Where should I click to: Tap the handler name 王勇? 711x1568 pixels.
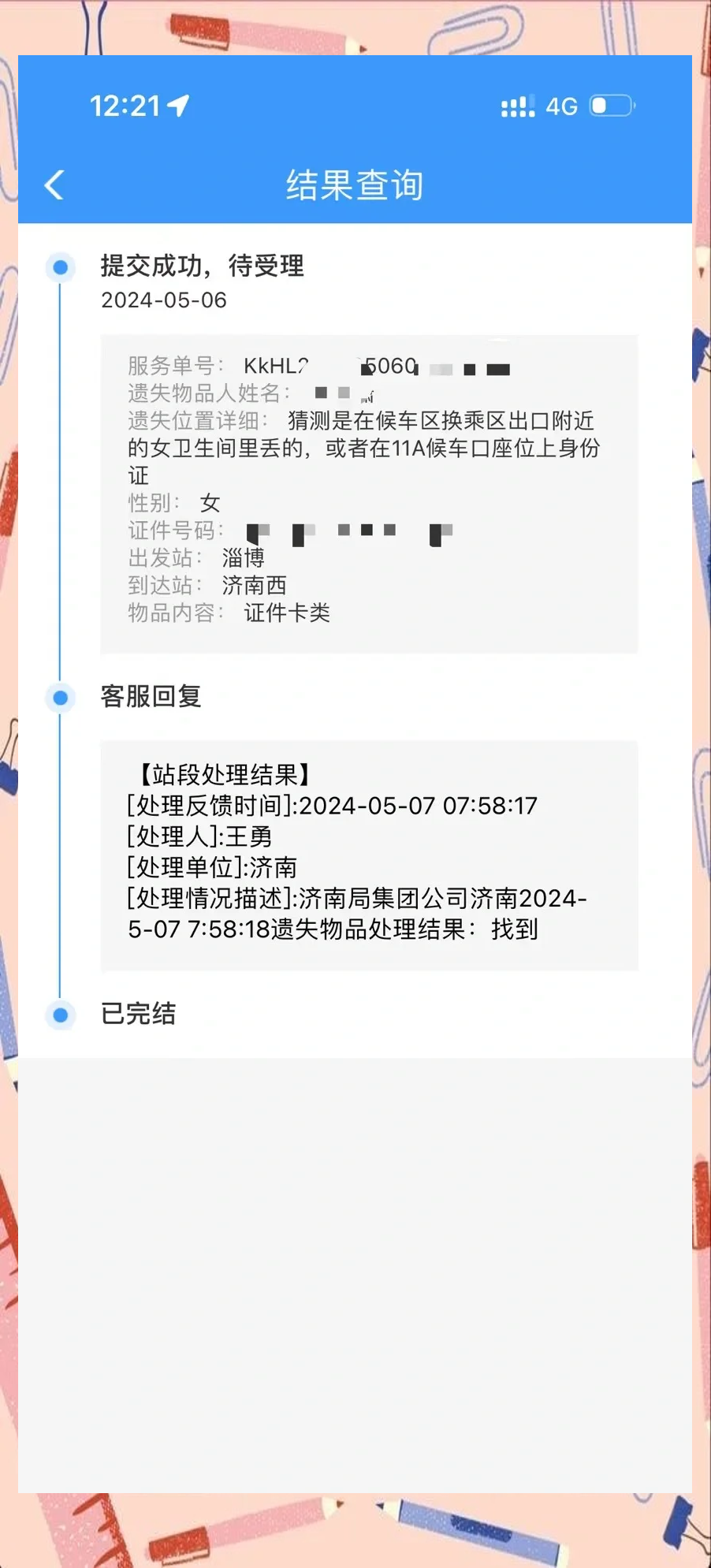coord(252,836)
